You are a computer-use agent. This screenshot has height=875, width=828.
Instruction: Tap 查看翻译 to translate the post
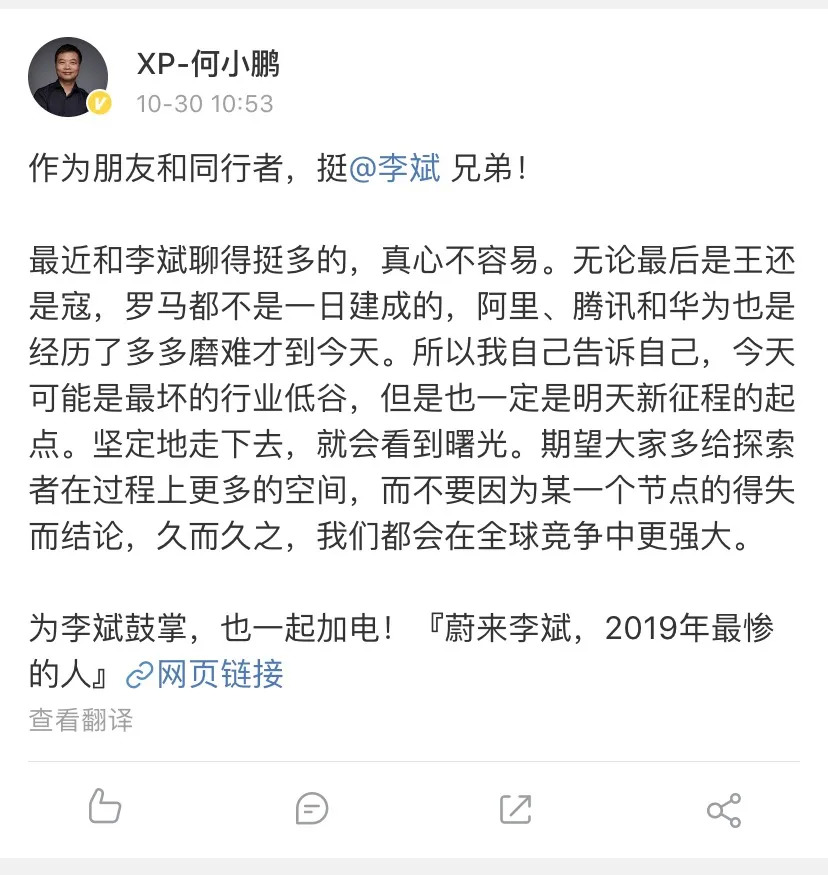pos(80,720)
